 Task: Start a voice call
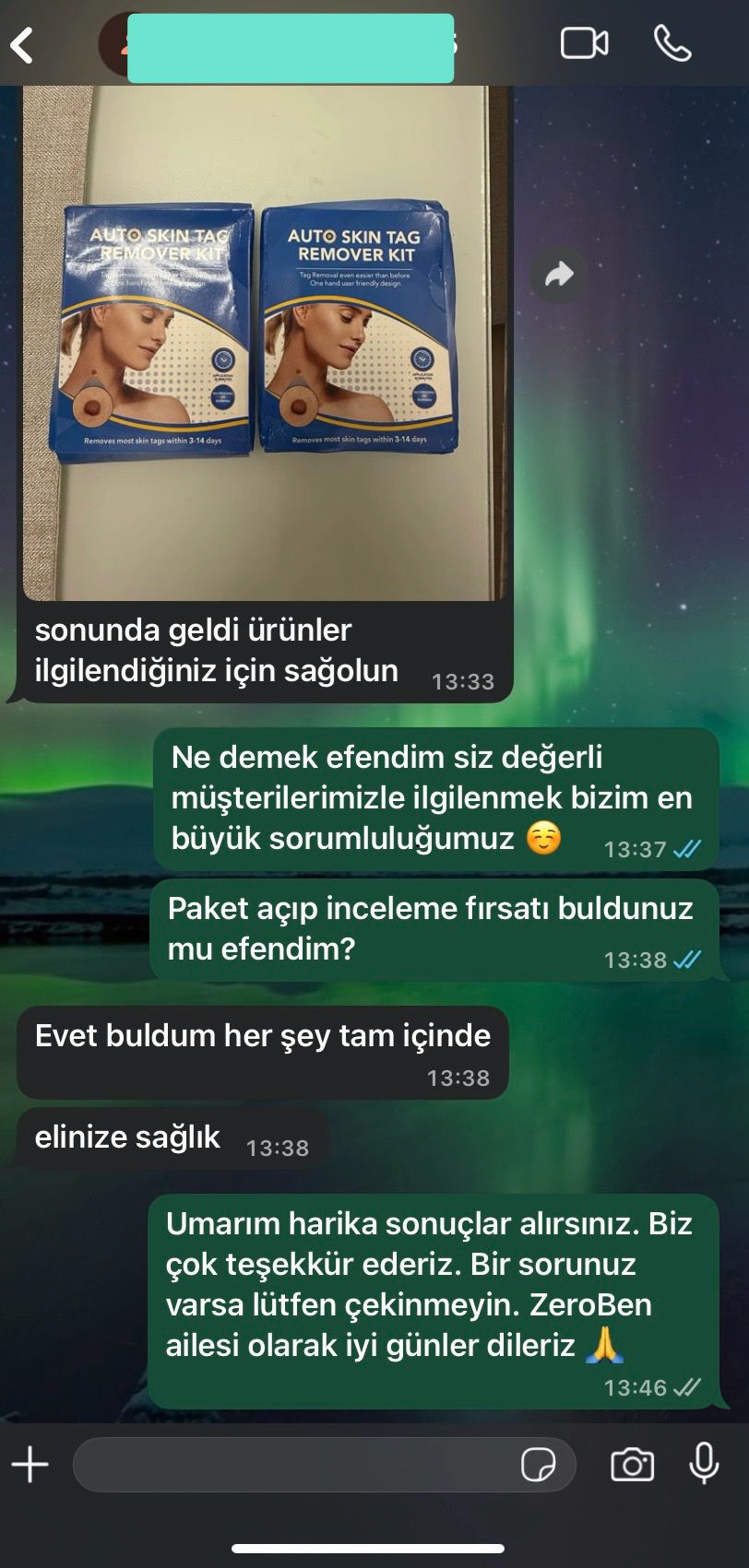pos(672,43)
